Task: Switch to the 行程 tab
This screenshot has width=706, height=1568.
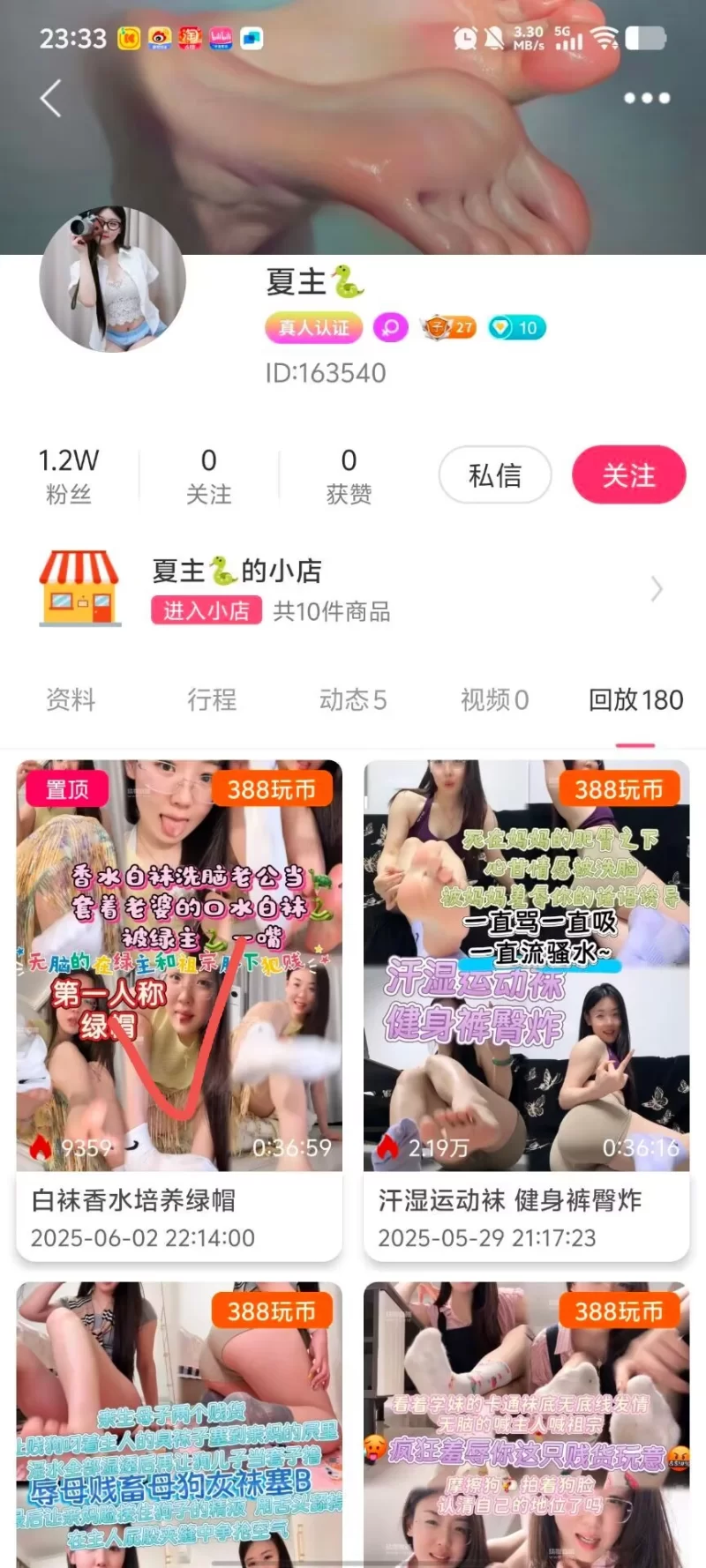Action: 212,700
